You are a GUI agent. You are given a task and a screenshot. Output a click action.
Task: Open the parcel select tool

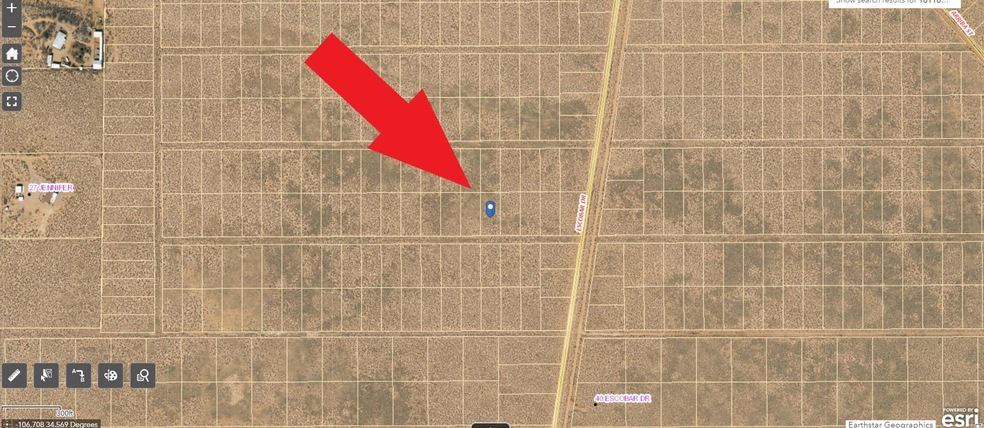46,375
